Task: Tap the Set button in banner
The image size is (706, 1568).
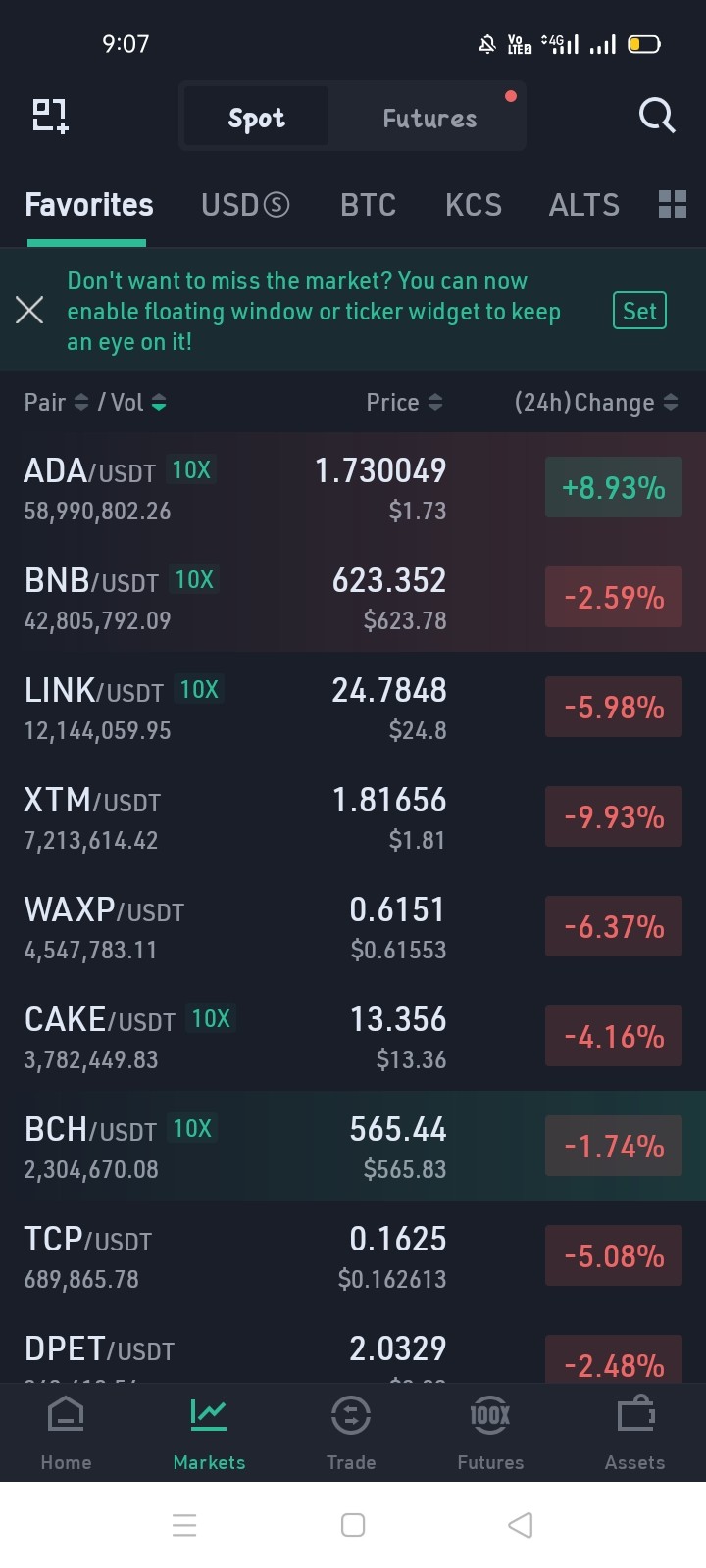Action: pyautogui.click(x=639, y=311)
